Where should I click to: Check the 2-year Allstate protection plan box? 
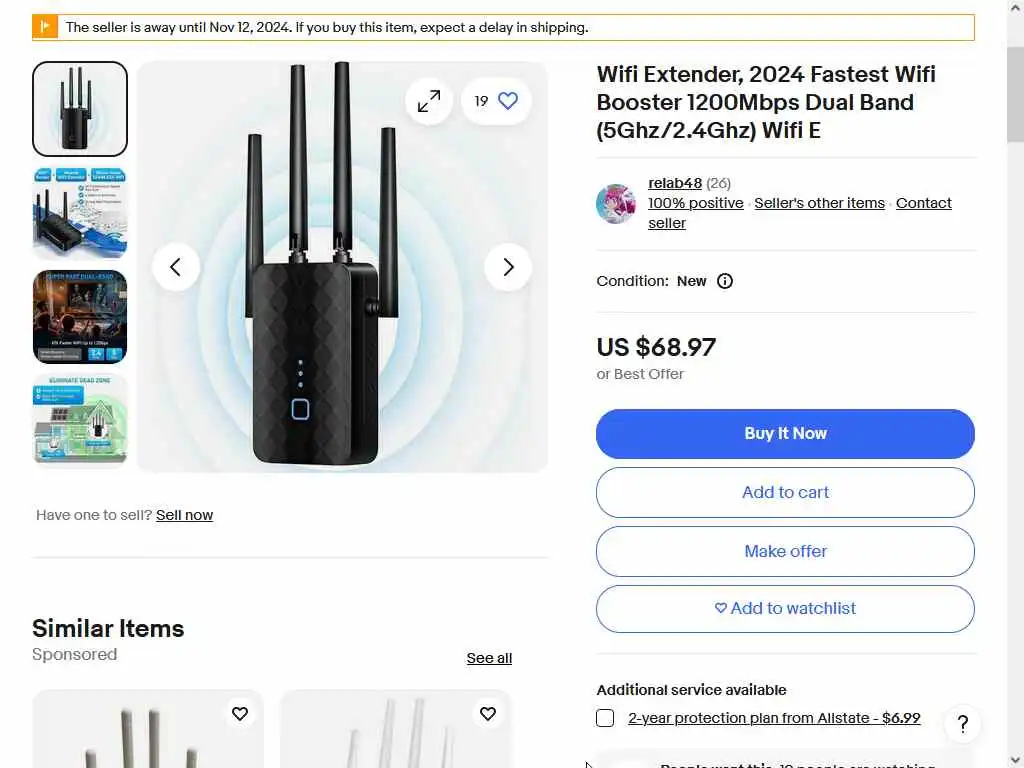pyautogui.click(x=605, y=718)
